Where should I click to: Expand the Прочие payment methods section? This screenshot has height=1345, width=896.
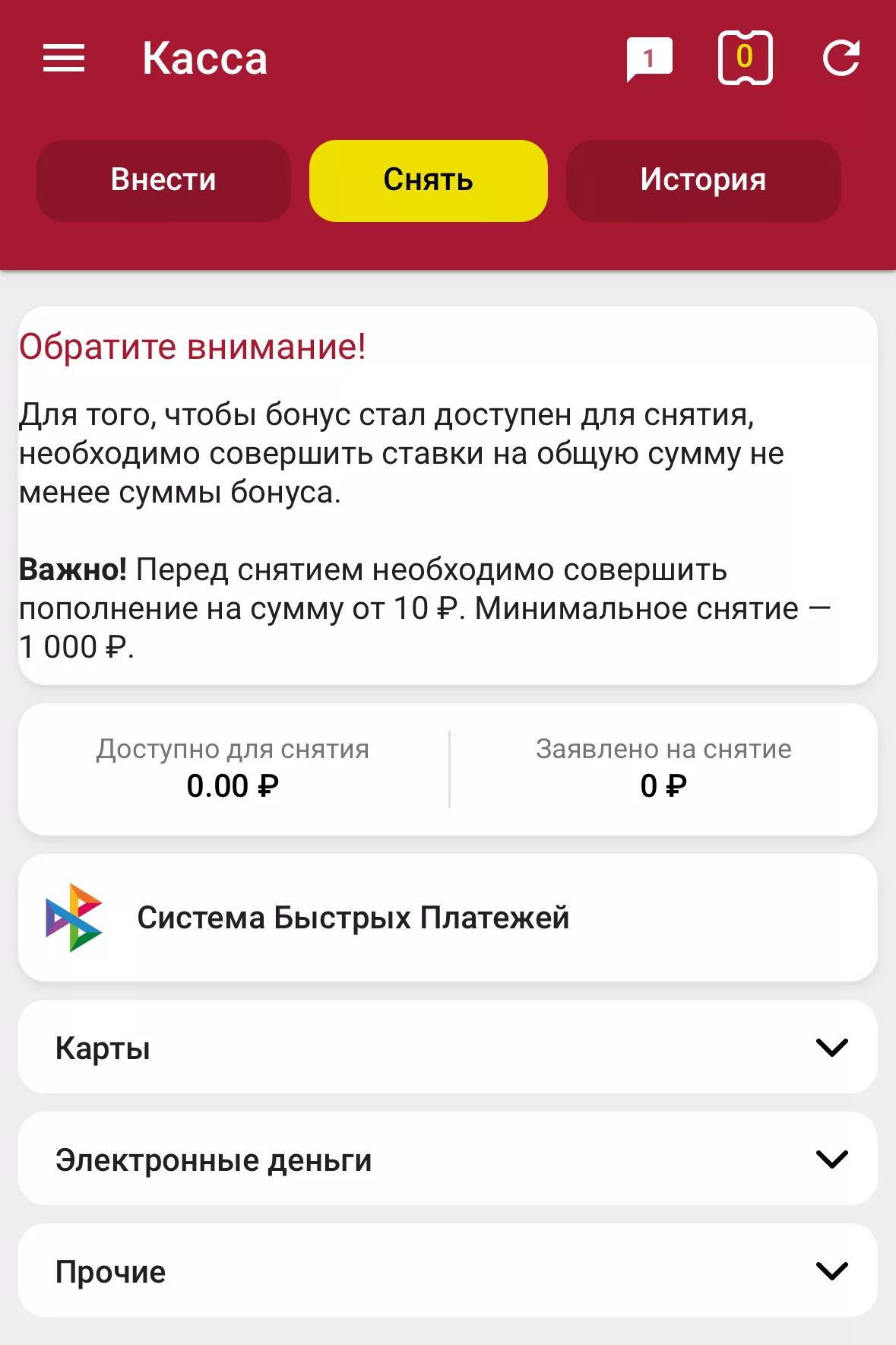tap(448, 1271)
